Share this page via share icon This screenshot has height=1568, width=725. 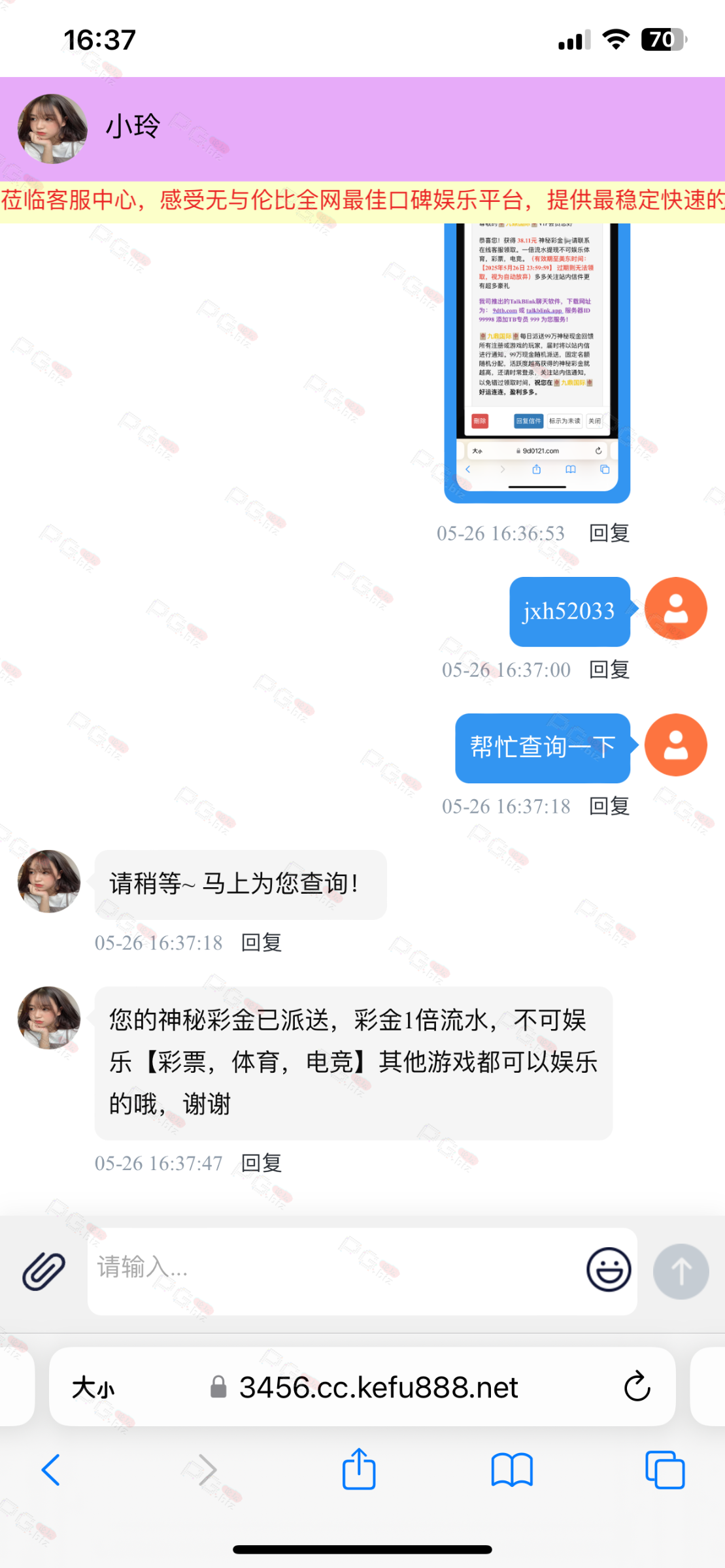click(359, 1469)
